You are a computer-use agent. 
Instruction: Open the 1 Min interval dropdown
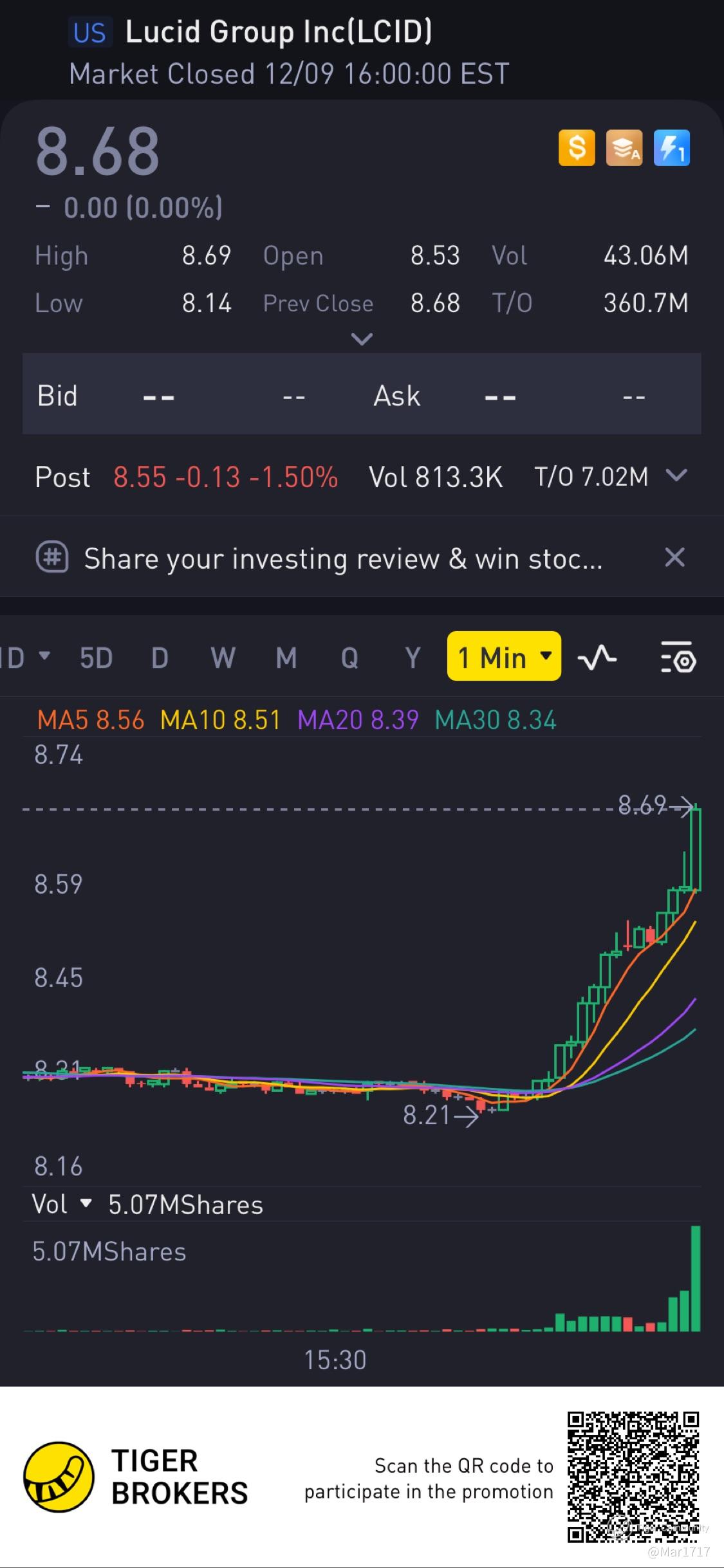pos(504,657)
